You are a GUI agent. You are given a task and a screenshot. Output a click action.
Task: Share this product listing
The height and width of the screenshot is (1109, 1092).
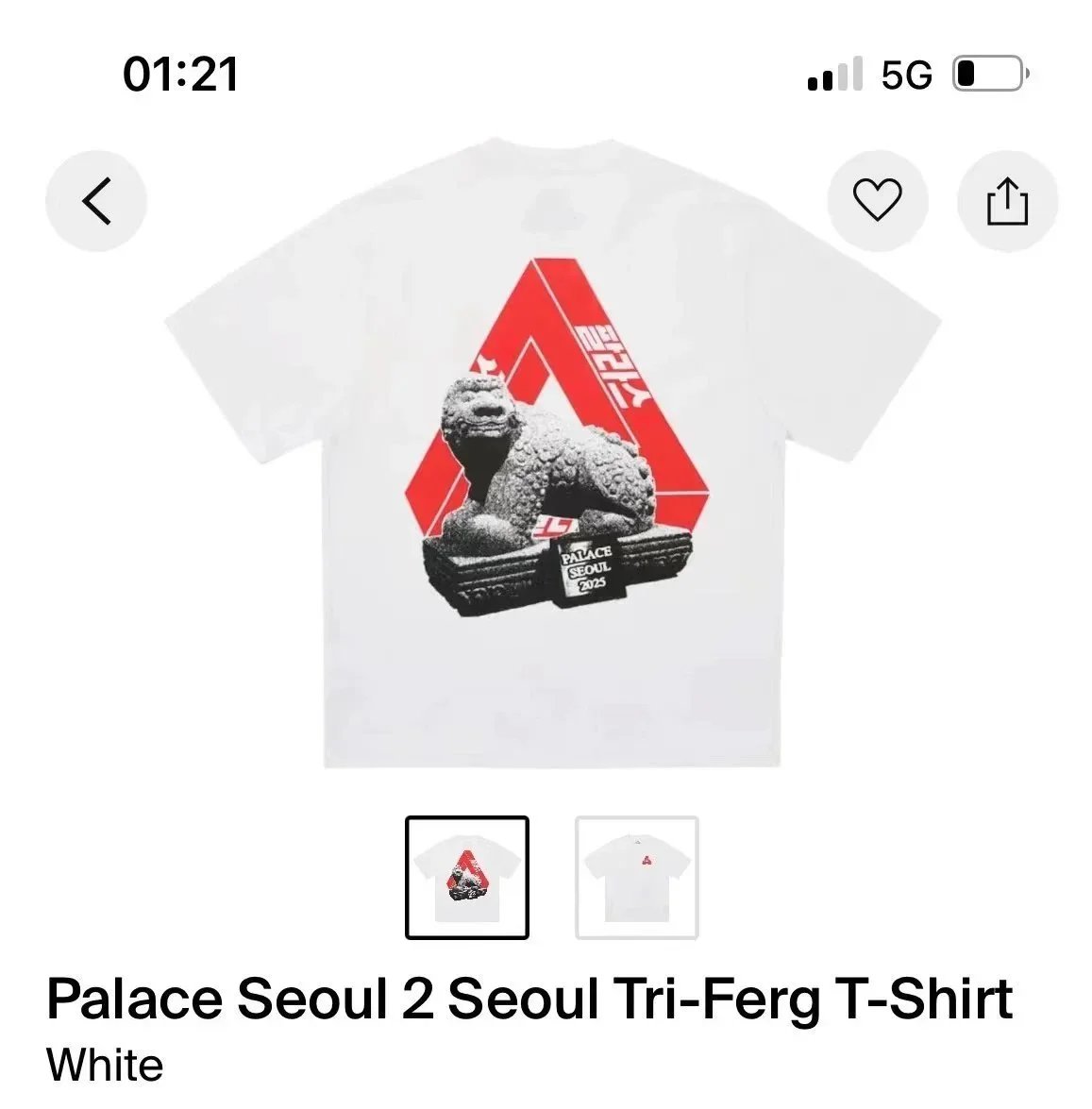pos(1007,201)
